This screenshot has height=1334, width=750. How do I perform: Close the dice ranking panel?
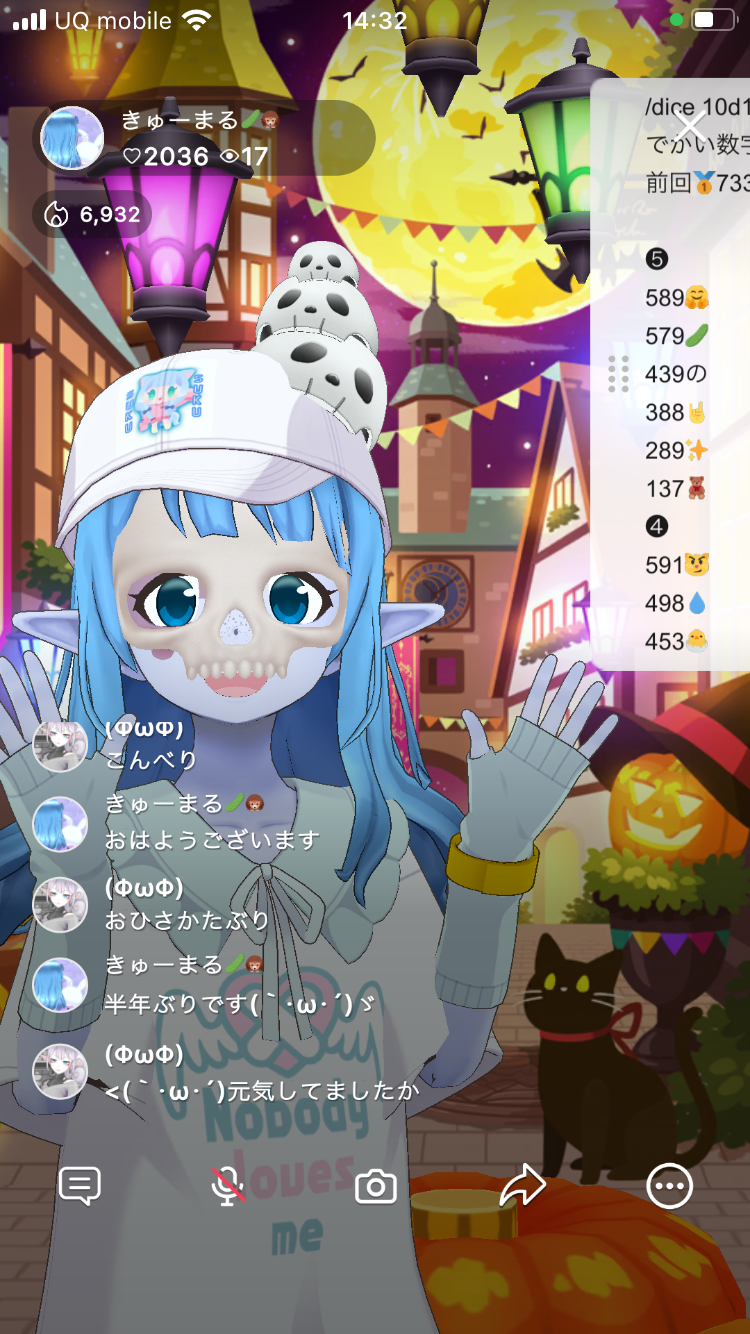(690, 126)
